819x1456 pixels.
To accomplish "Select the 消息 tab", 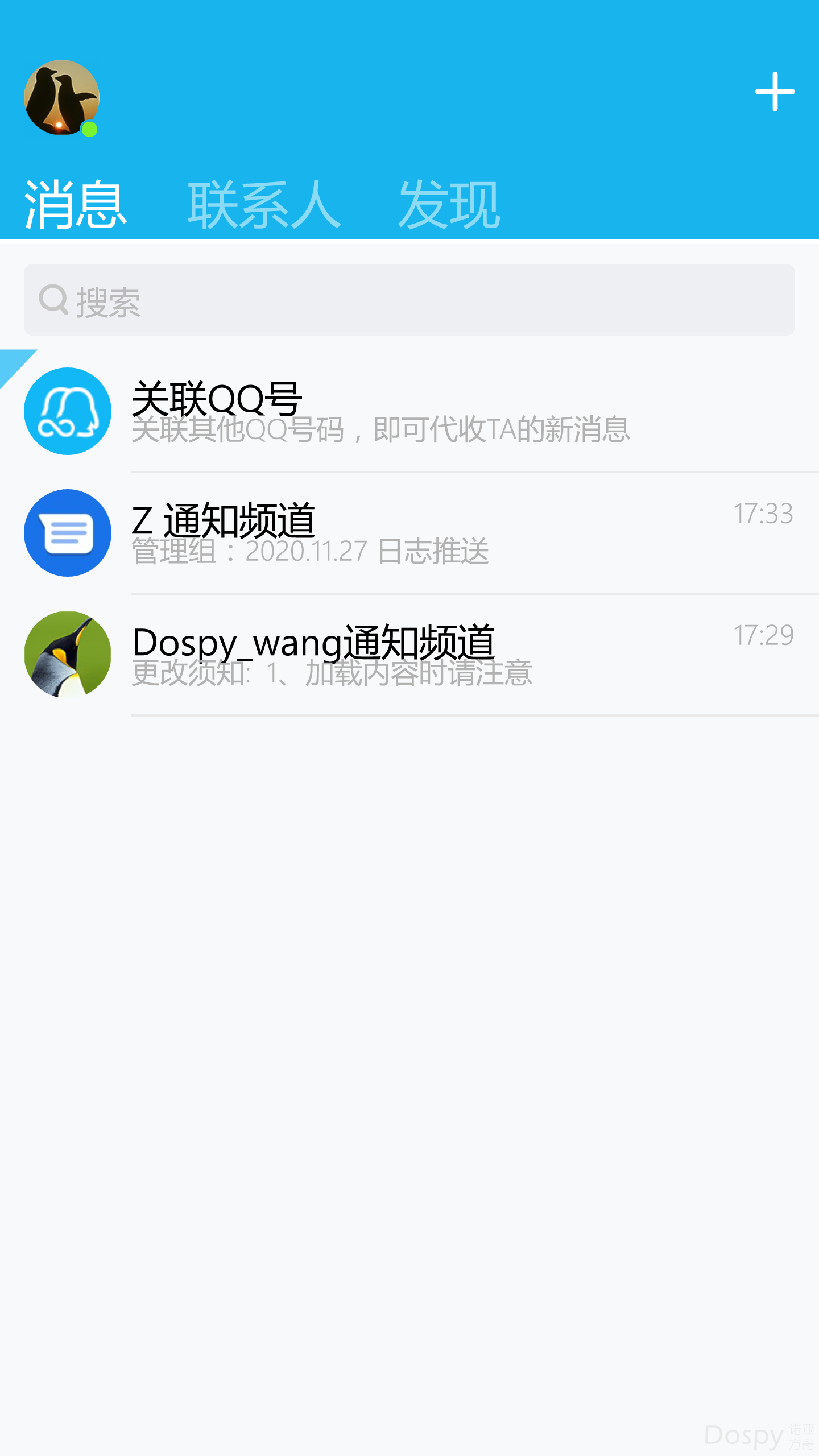I will click(76, 205).
